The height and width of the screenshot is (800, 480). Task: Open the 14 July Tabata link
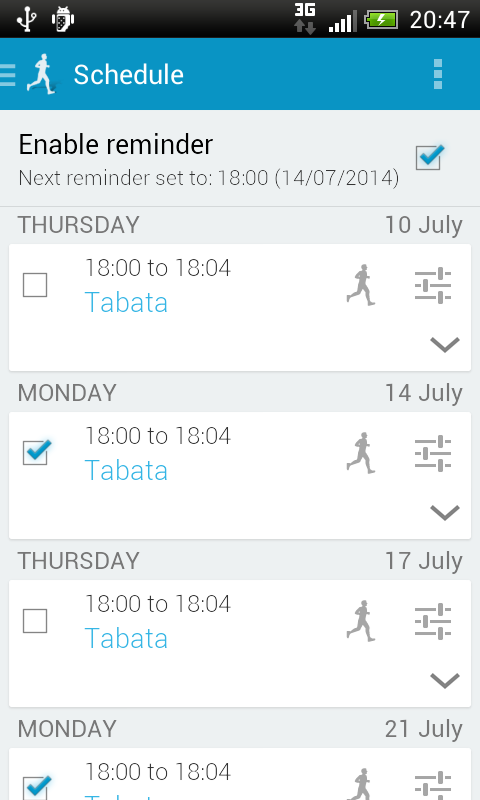[126, 470]
